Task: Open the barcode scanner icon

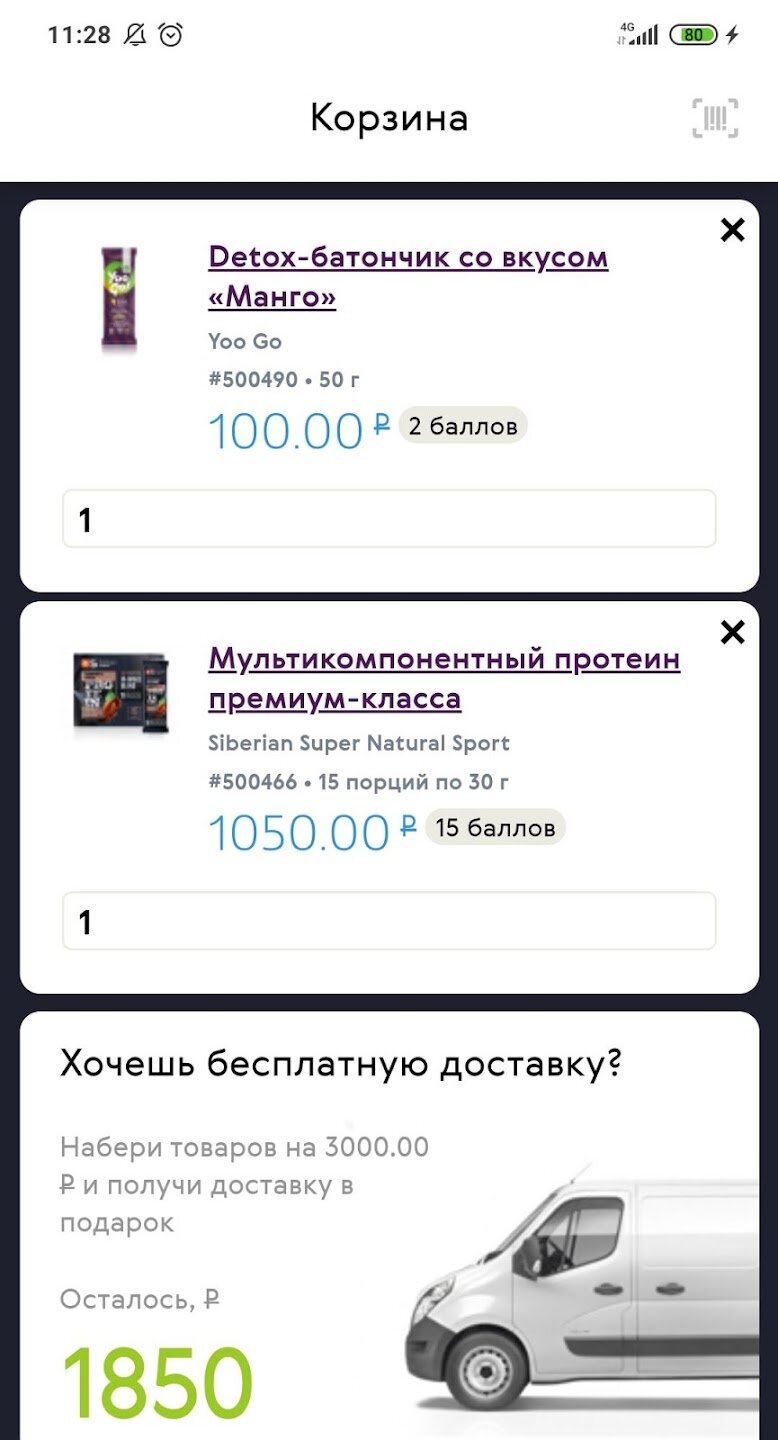Action: pyautogui.click(x=714, y=119)
